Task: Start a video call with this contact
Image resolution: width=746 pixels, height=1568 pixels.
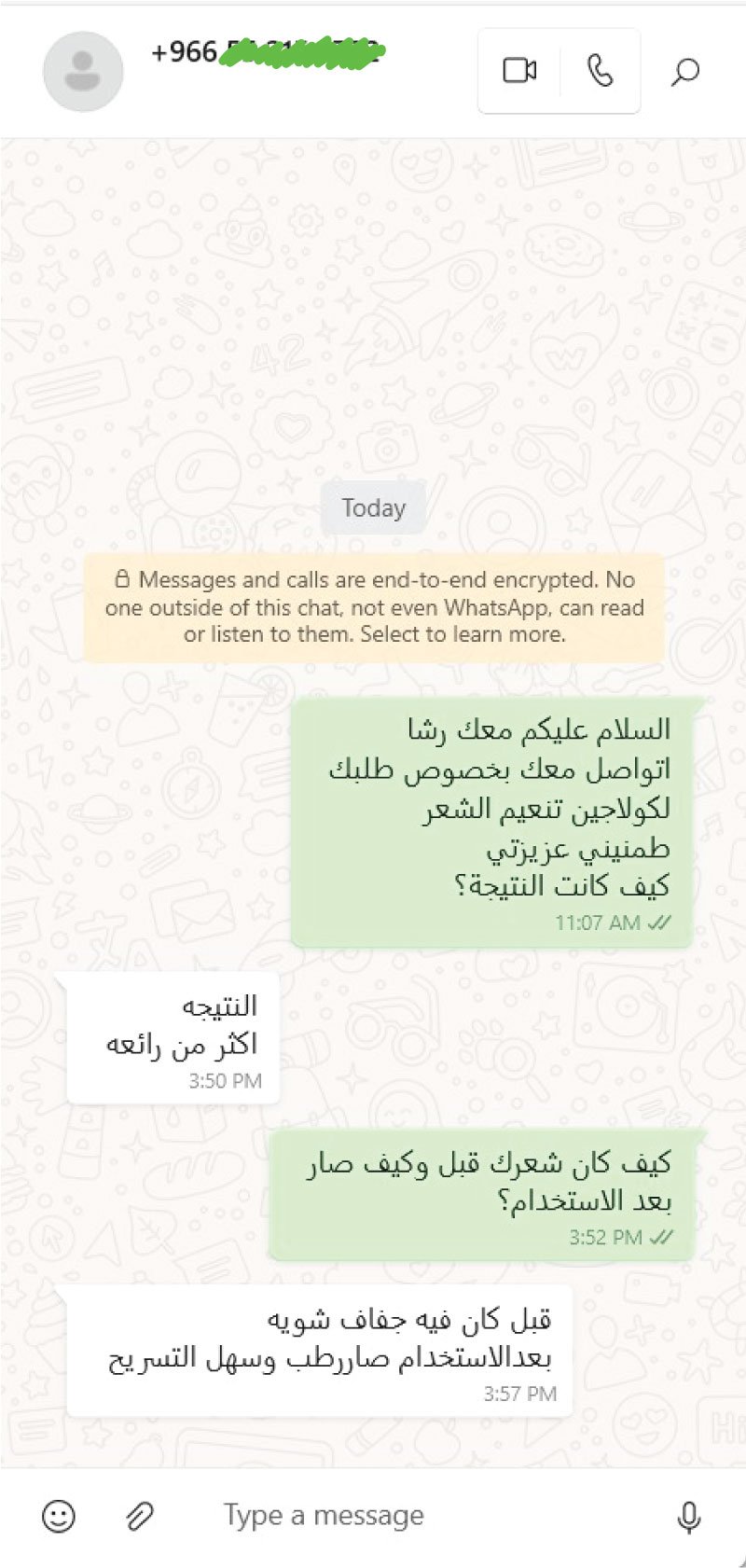Action: [x=519, y=71]
